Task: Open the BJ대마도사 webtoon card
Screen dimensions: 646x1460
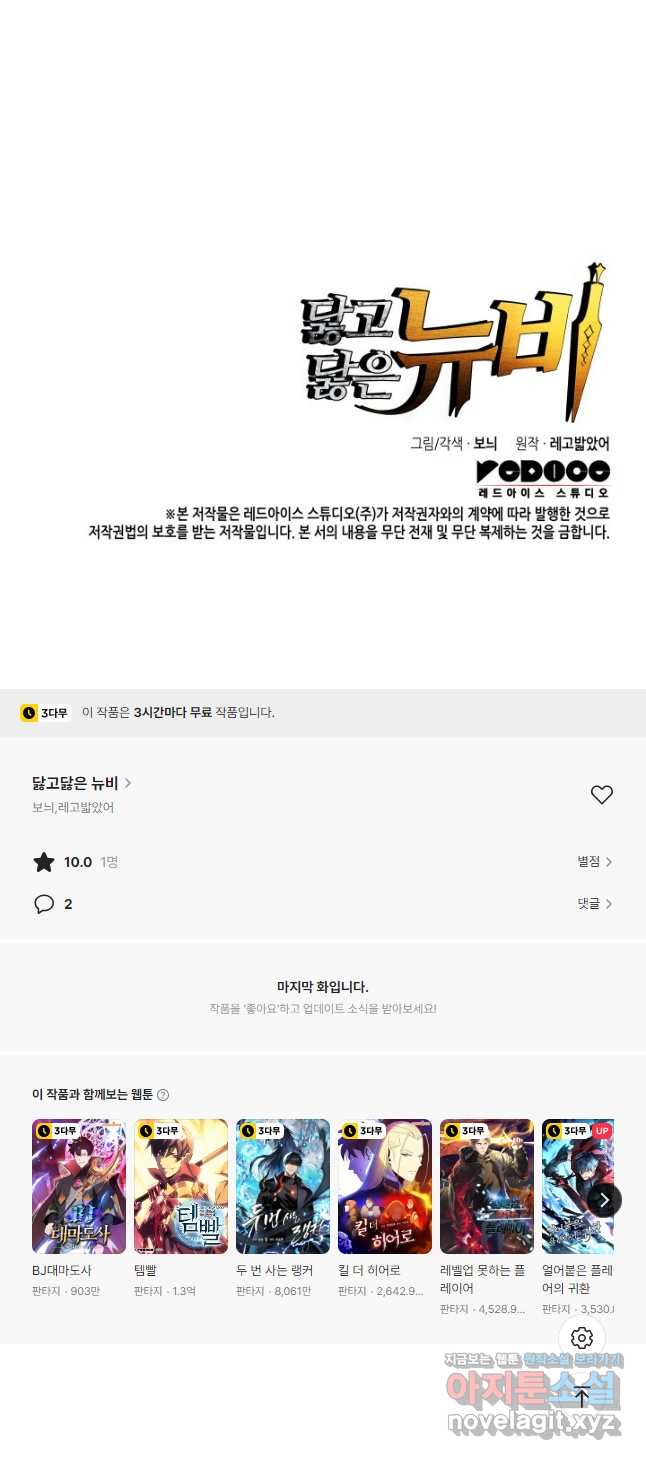Action: [79, 1187]
